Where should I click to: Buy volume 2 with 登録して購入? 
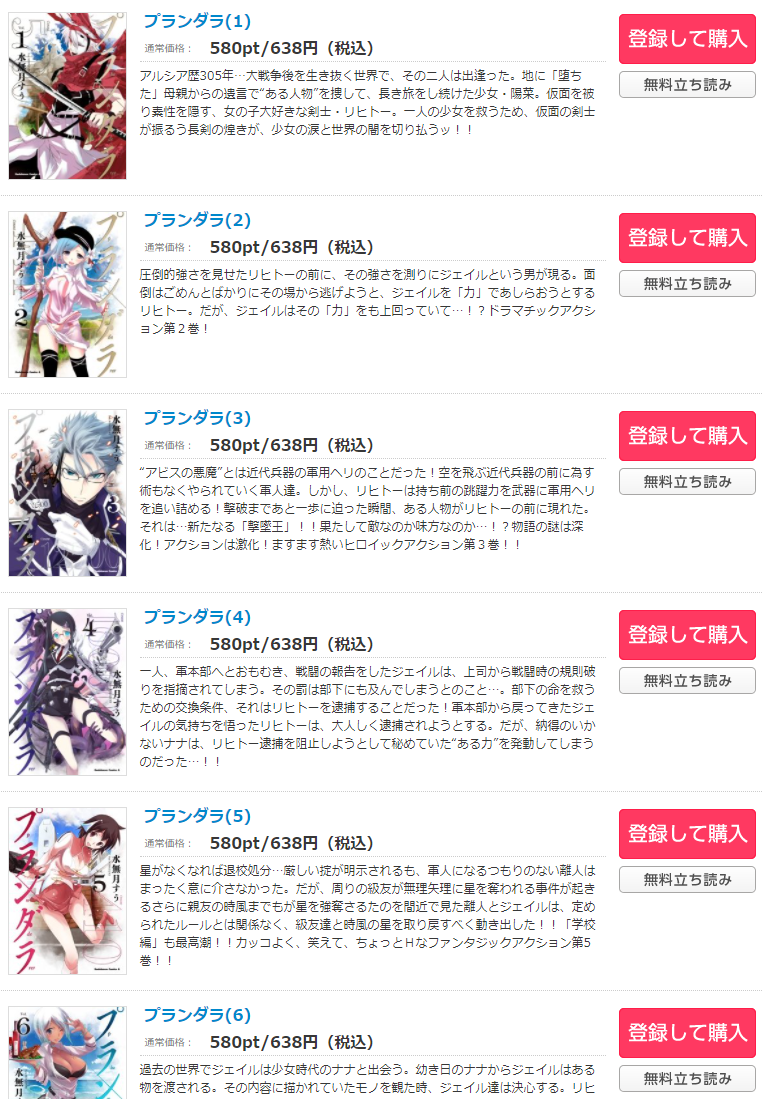(x=687, y=238)
